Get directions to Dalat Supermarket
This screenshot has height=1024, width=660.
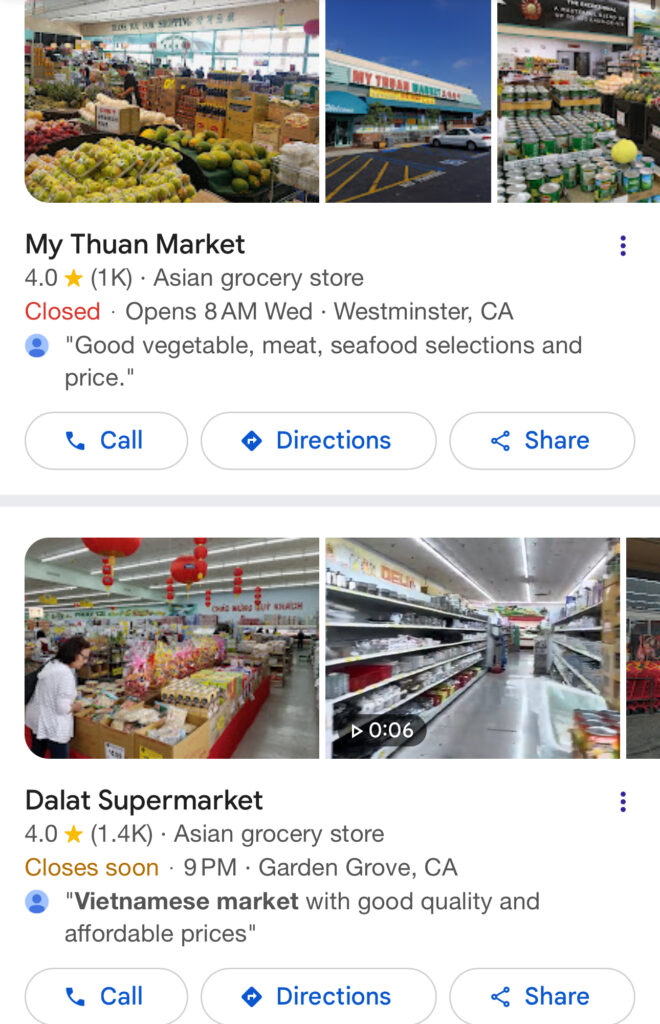click(318, 996)
